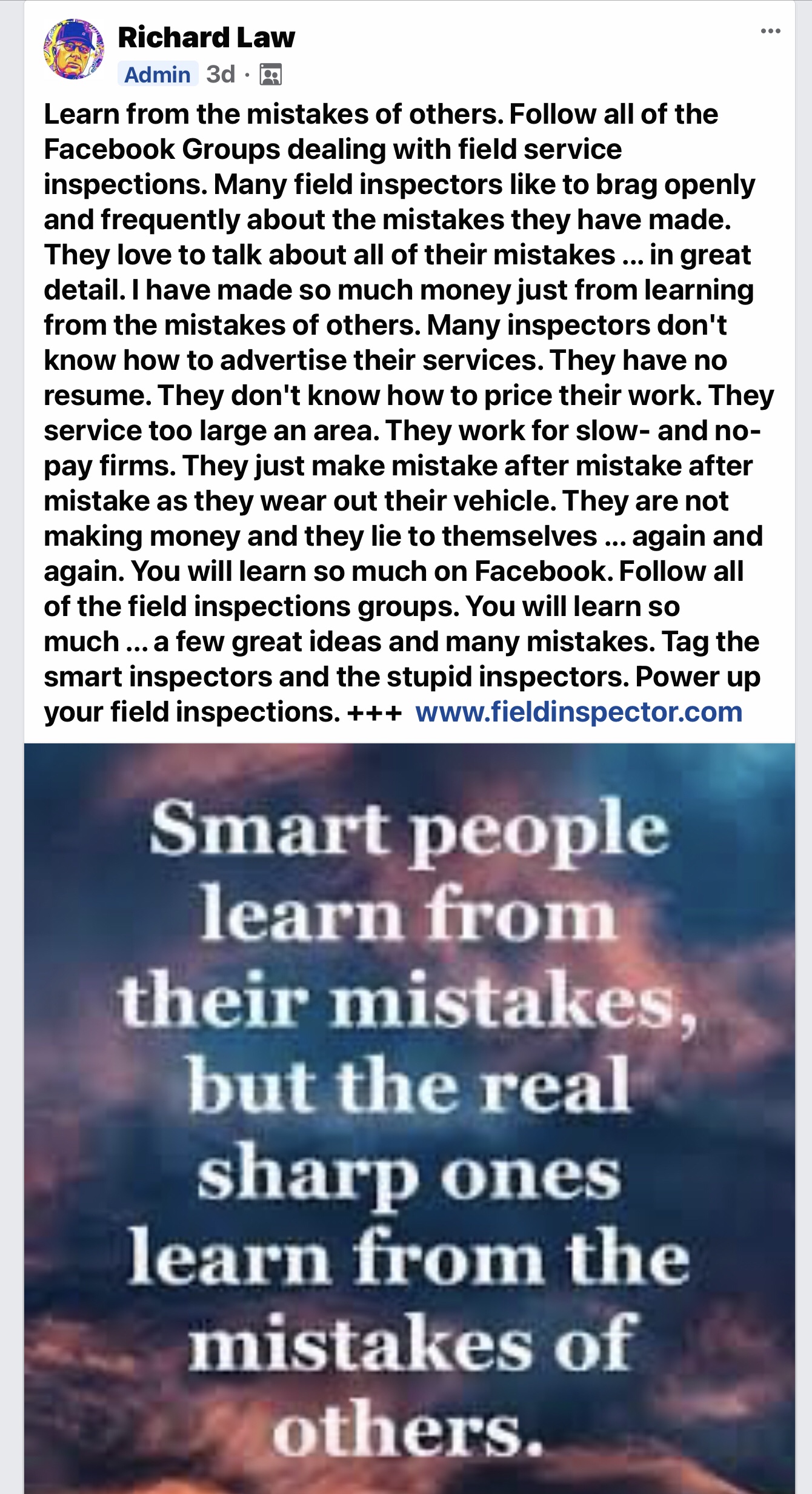Tap the group audience icon

pos(270,75)
